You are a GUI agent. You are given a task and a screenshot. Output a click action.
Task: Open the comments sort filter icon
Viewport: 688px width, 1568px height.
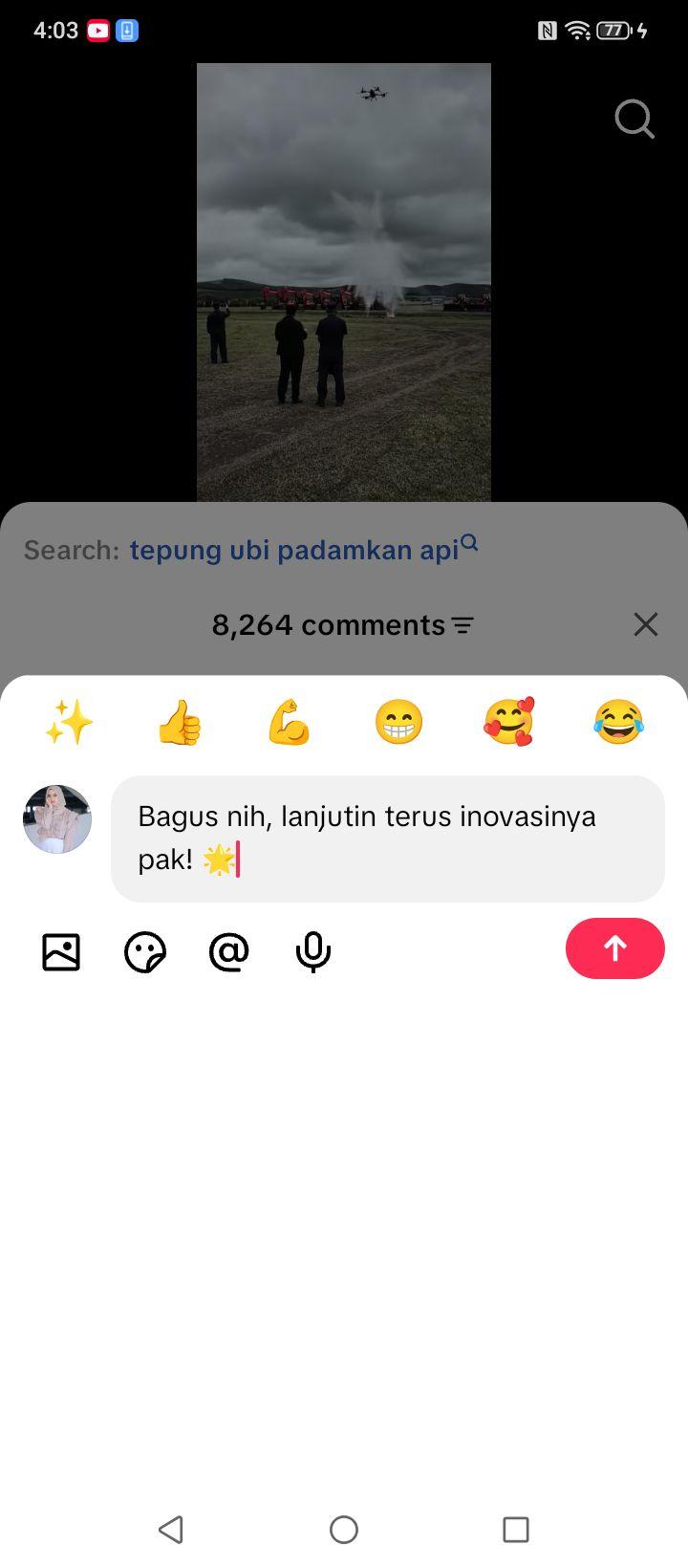click(462, 625)
